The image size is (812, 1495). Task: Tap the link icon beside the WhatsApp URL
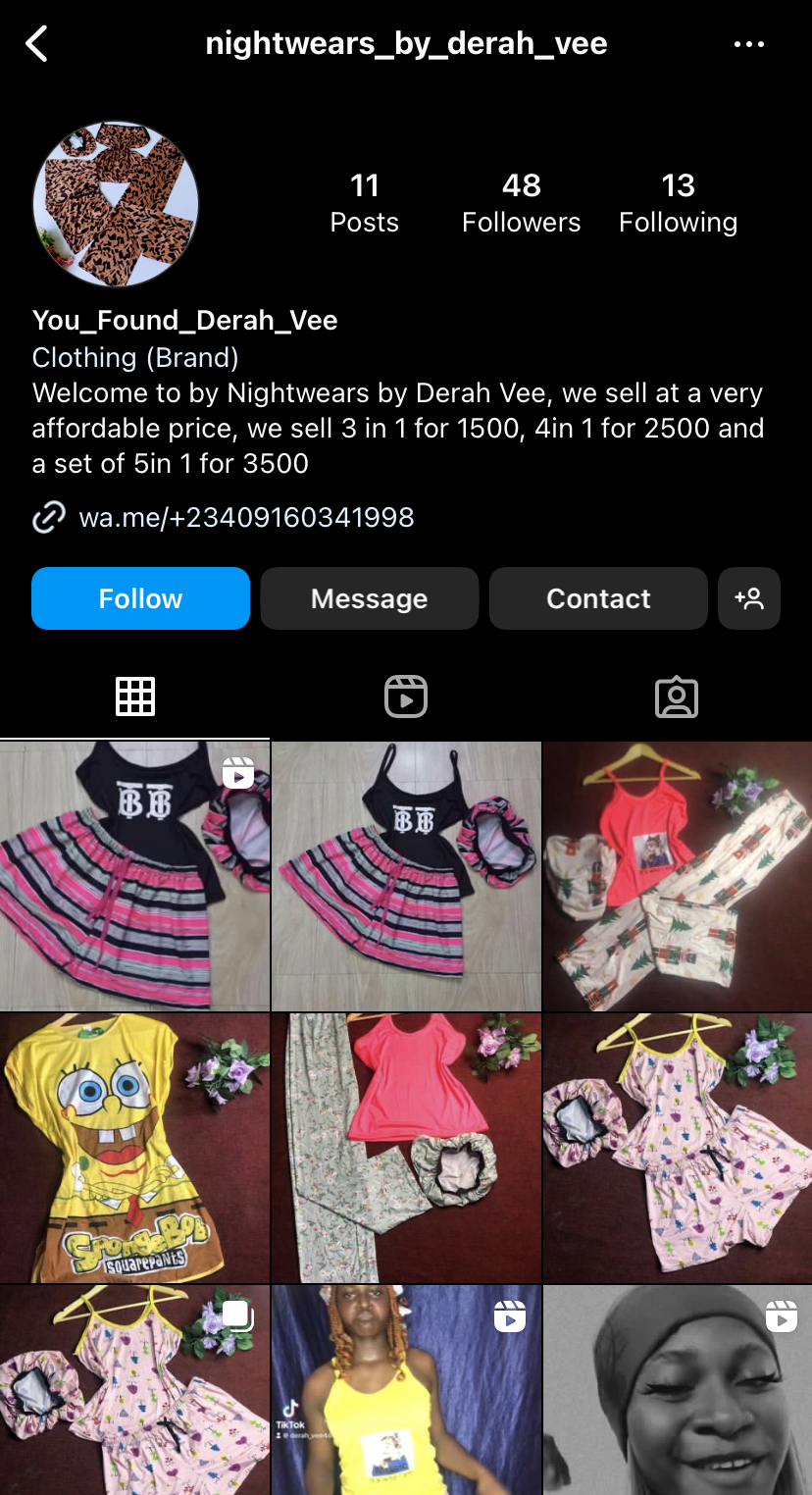[x=48, y=516]
